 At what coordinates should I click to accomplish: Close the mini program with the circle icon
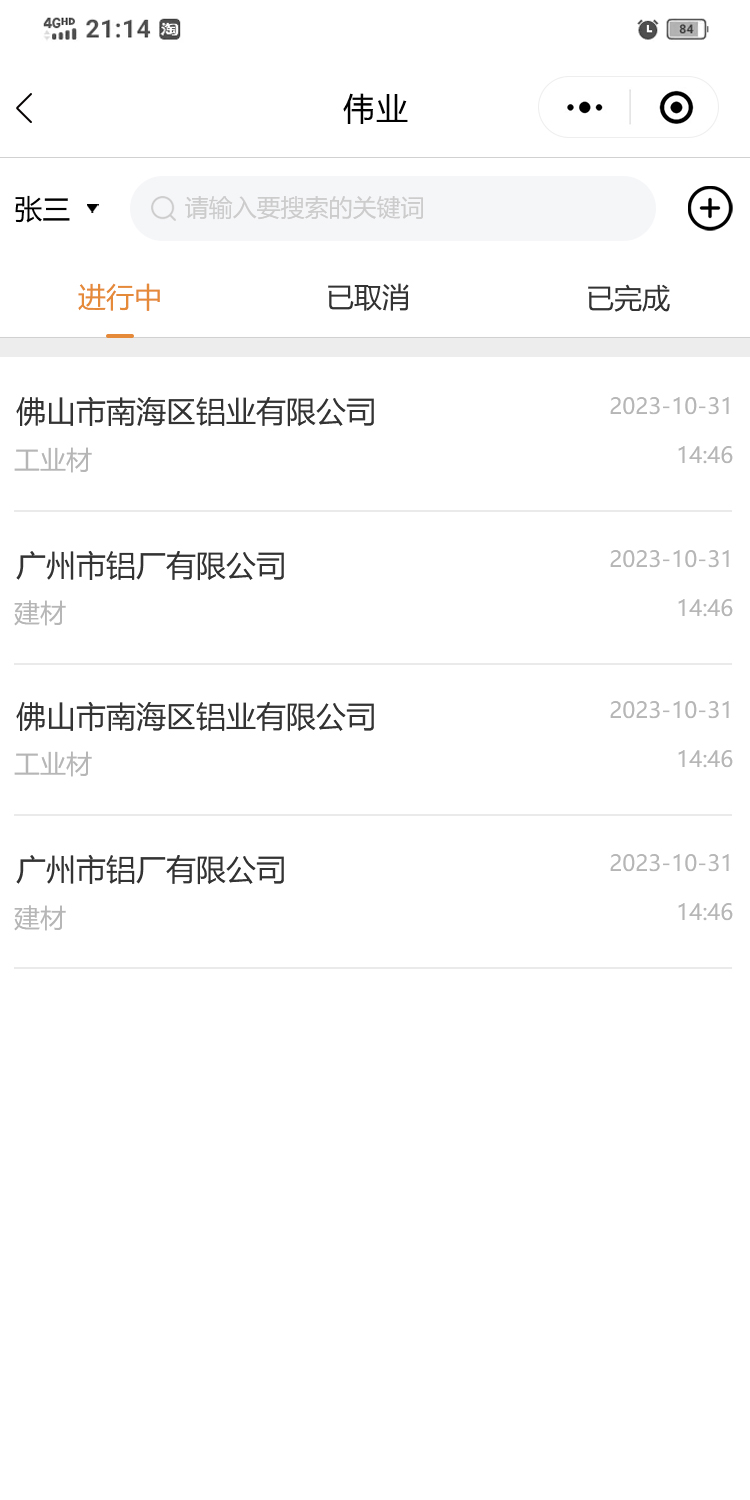[676, 107]
